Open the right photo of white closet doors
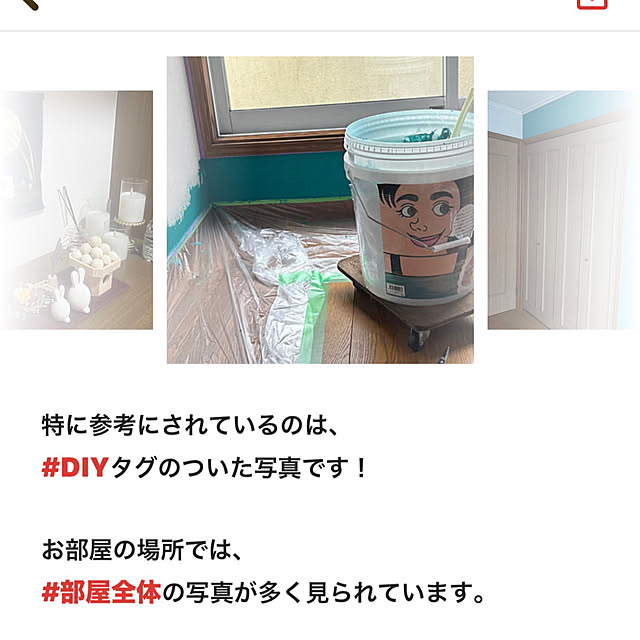Viewport: 640px width, 640px height. tap(562, 210)
